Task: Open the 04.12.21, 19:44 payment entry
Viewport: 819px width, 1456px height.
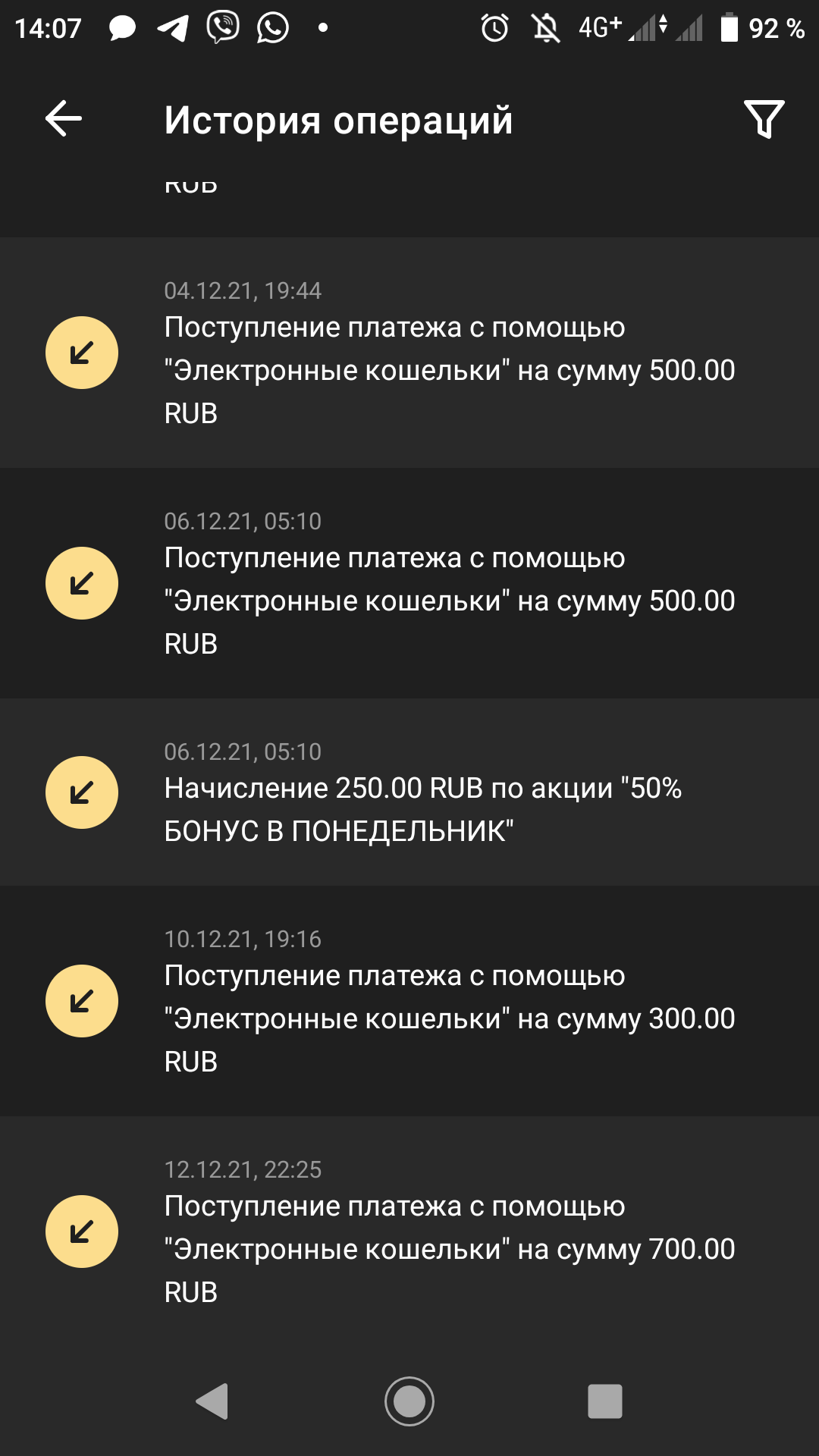Action: (x=409, y=353)
